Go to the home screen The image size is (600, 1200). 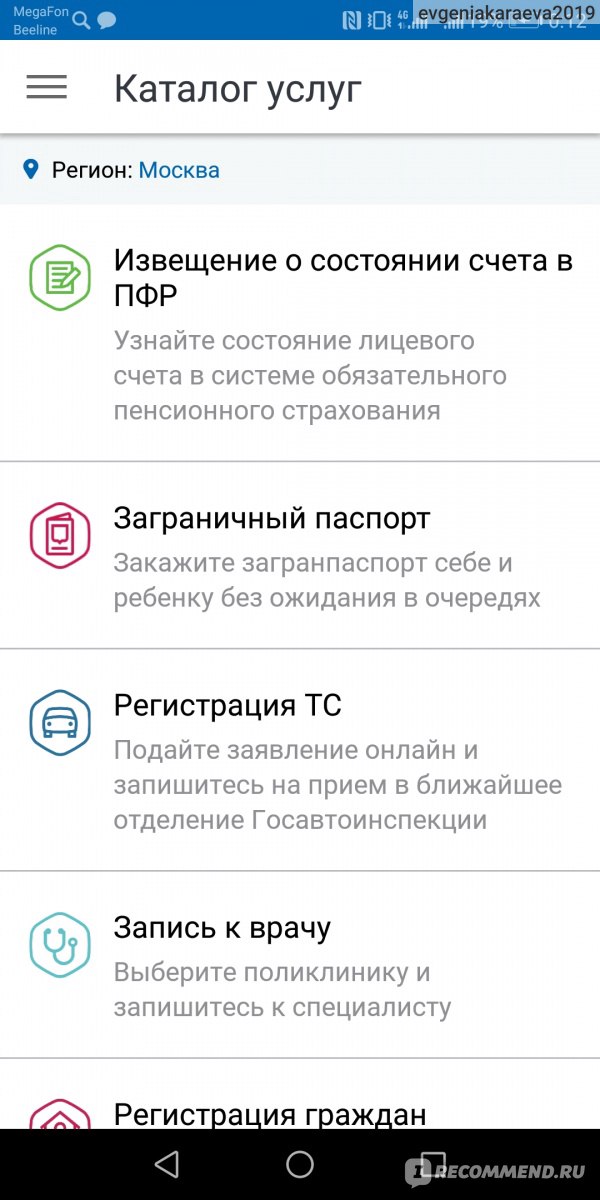(x=300, y=1163)
